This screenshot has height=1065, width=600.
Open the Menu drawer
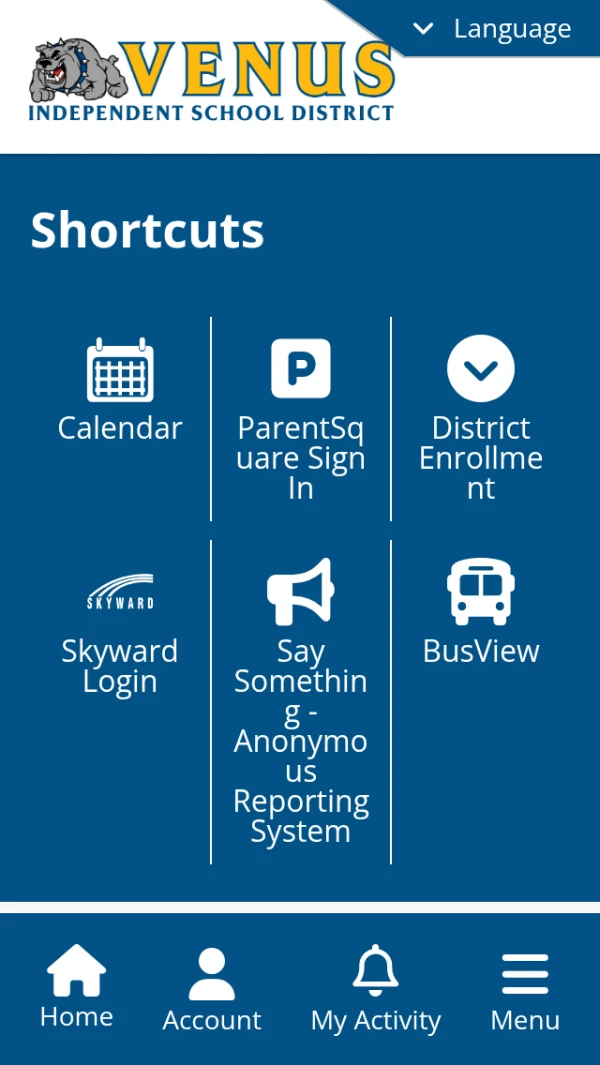(x=525, y=990)
